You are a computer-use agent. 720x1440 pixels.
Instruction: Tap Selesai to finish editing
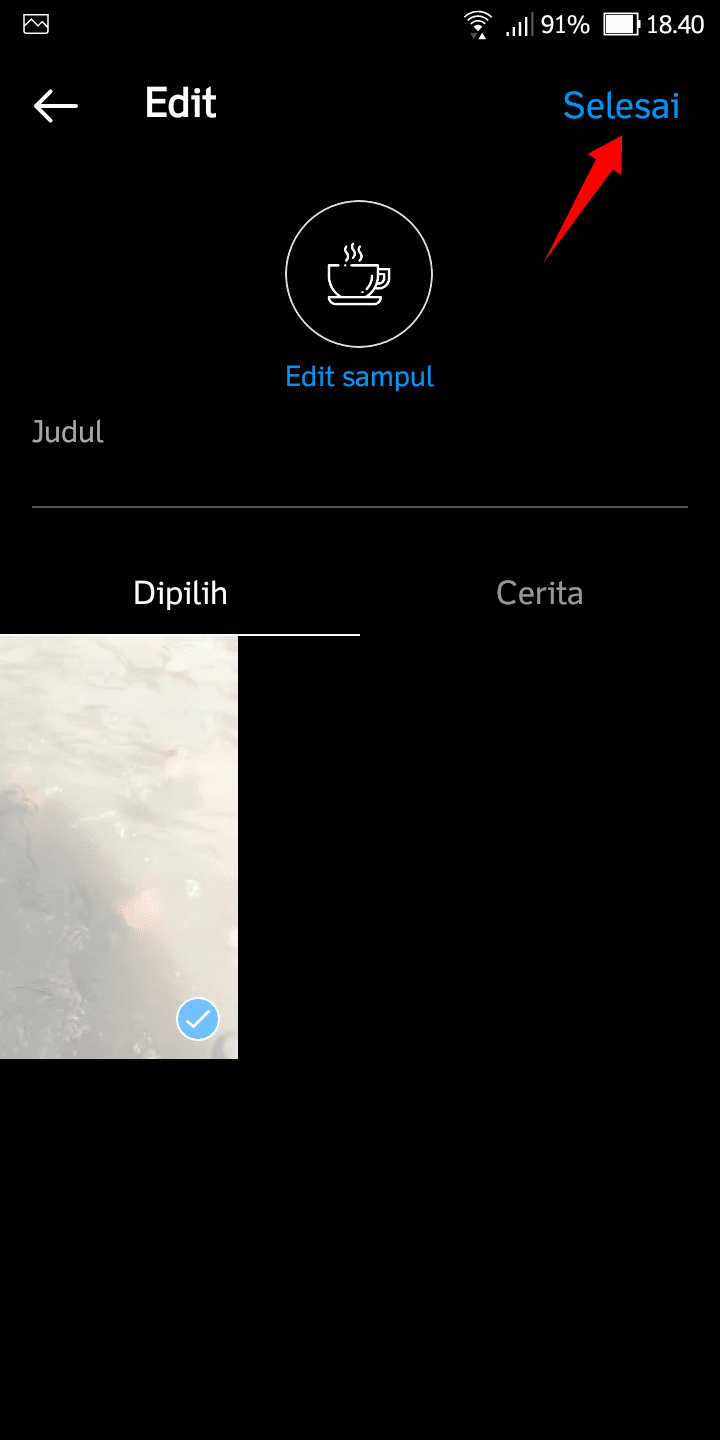pos(620,105)
